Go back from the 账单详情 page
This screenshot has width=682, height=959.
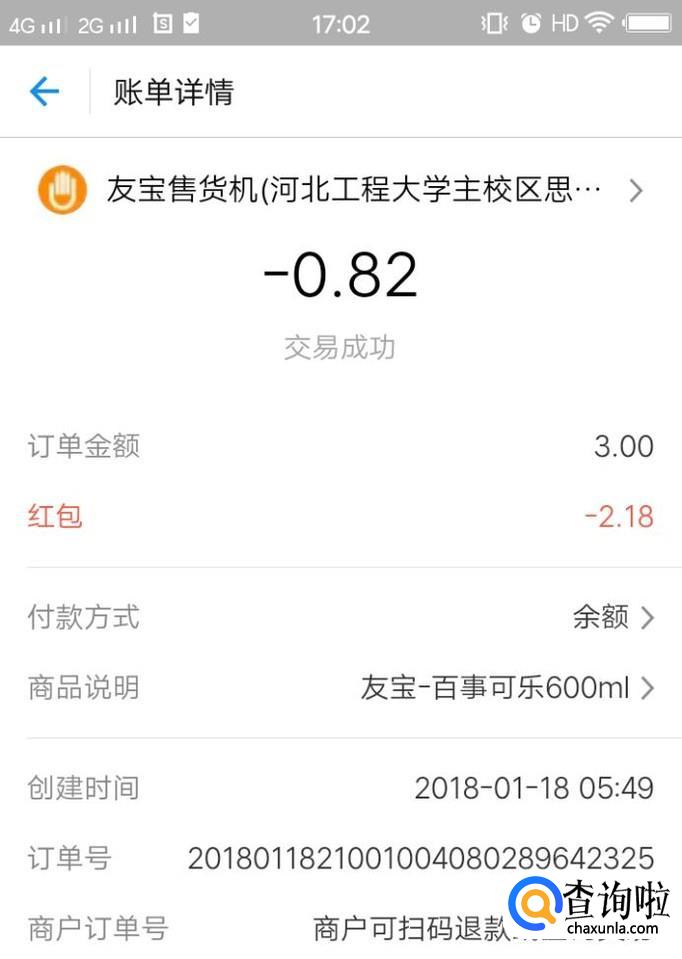pos(44,93)
